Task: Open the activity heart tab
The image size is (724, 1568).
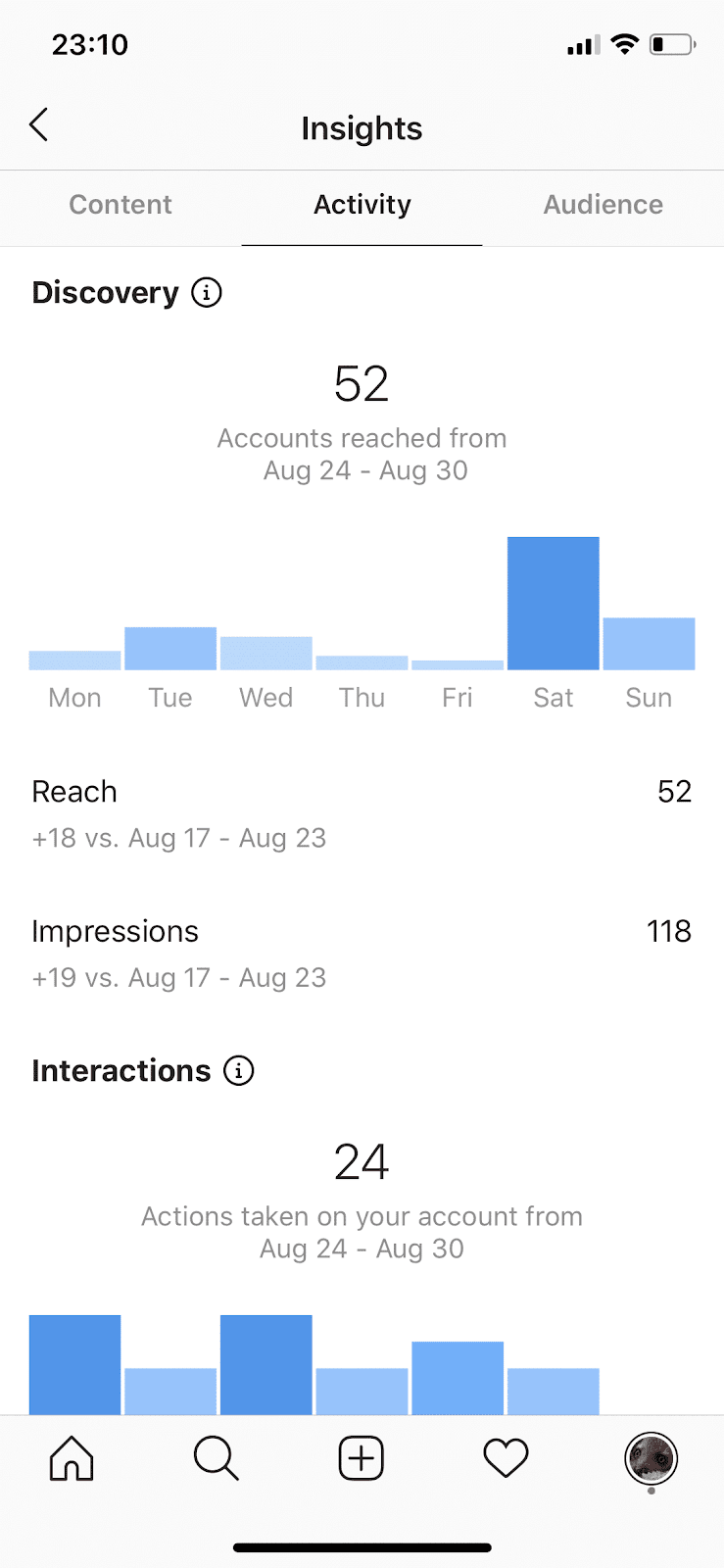Action: click(x=506, y=1458)
